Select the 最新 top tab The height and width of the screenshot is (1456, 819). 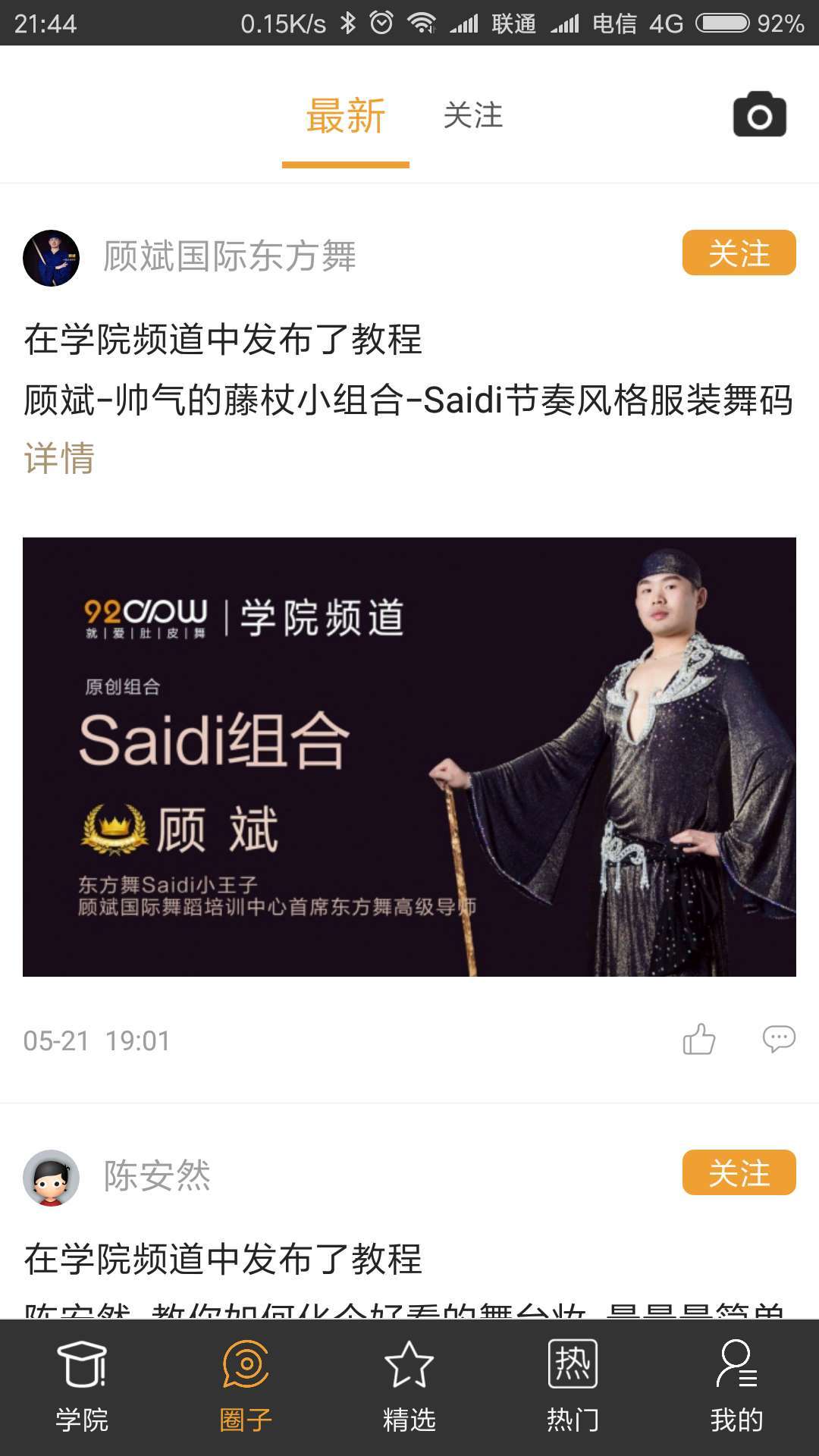pyautogui.click(x=346, y=116)
